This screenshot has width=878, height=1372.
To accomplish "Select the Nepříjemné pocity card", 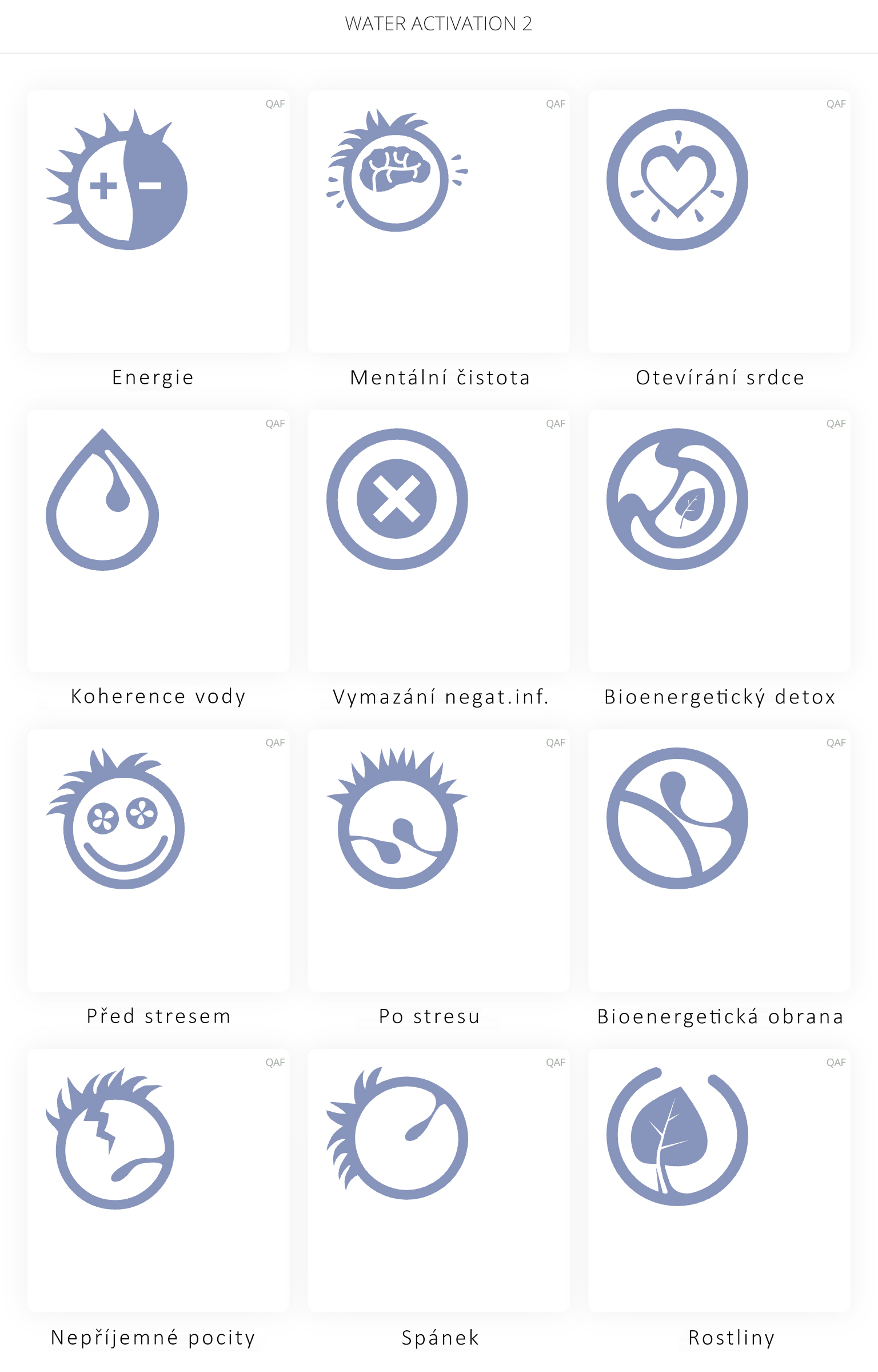I will (158, 1180).
